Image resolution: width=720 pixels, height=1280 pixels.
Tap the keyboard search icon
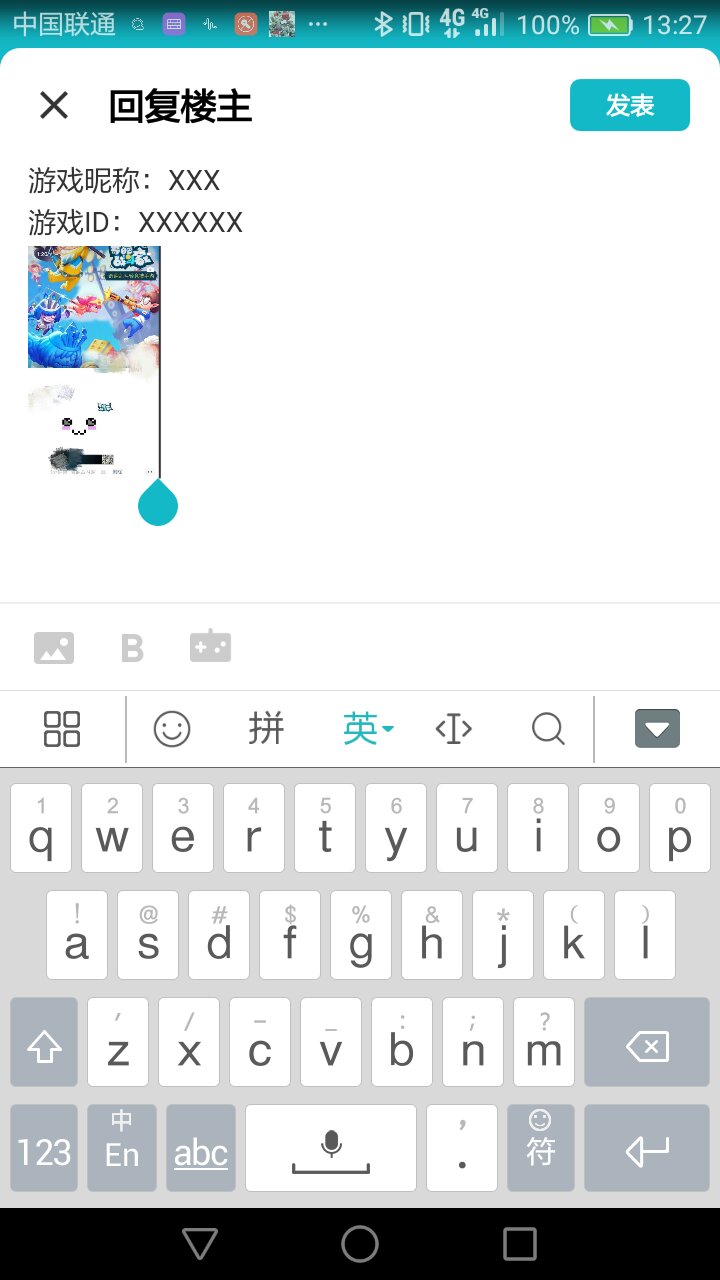548,729
